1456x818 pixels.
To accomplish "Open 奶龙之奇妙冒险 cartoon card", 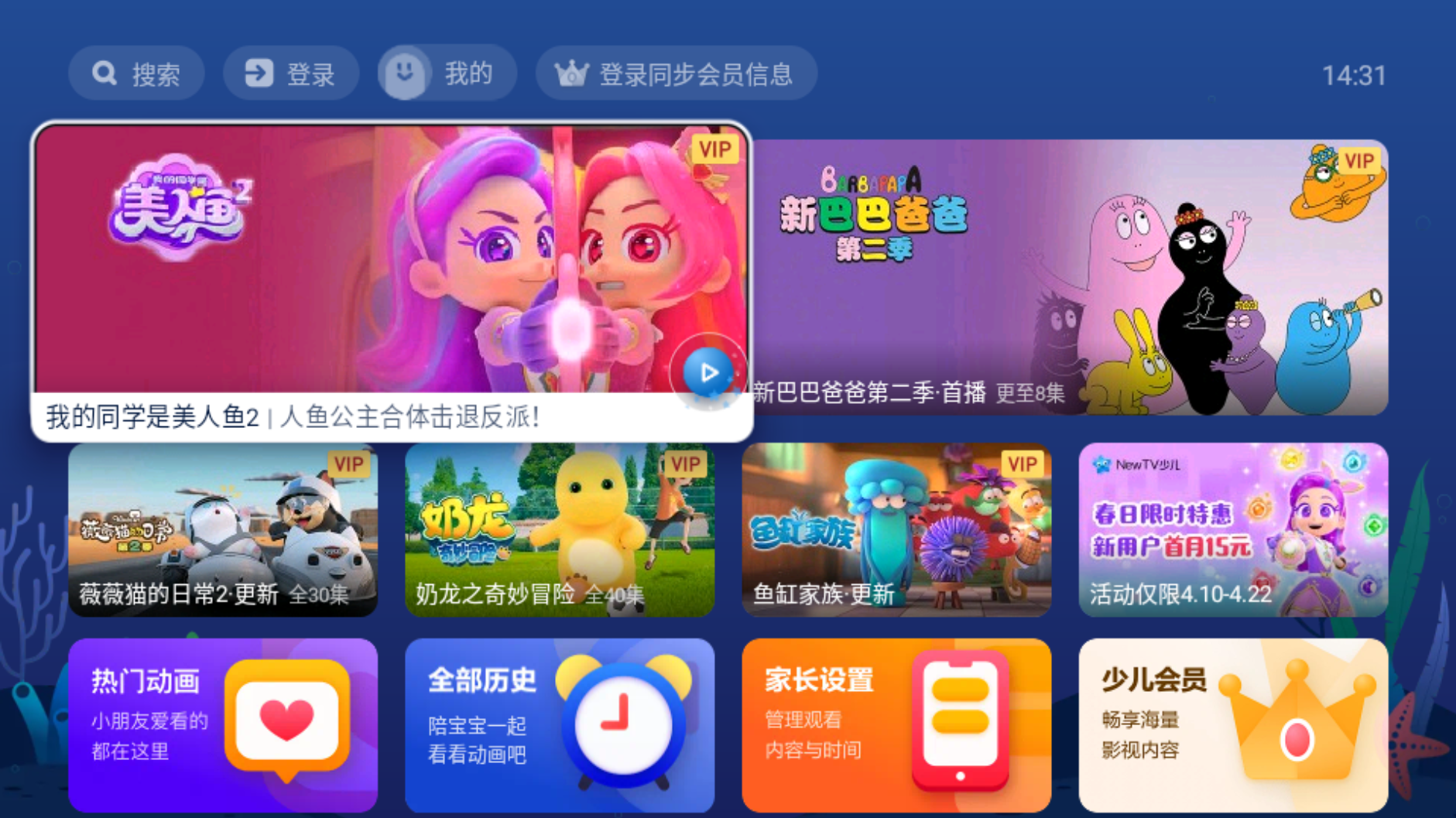I will (x=559, y=530).
